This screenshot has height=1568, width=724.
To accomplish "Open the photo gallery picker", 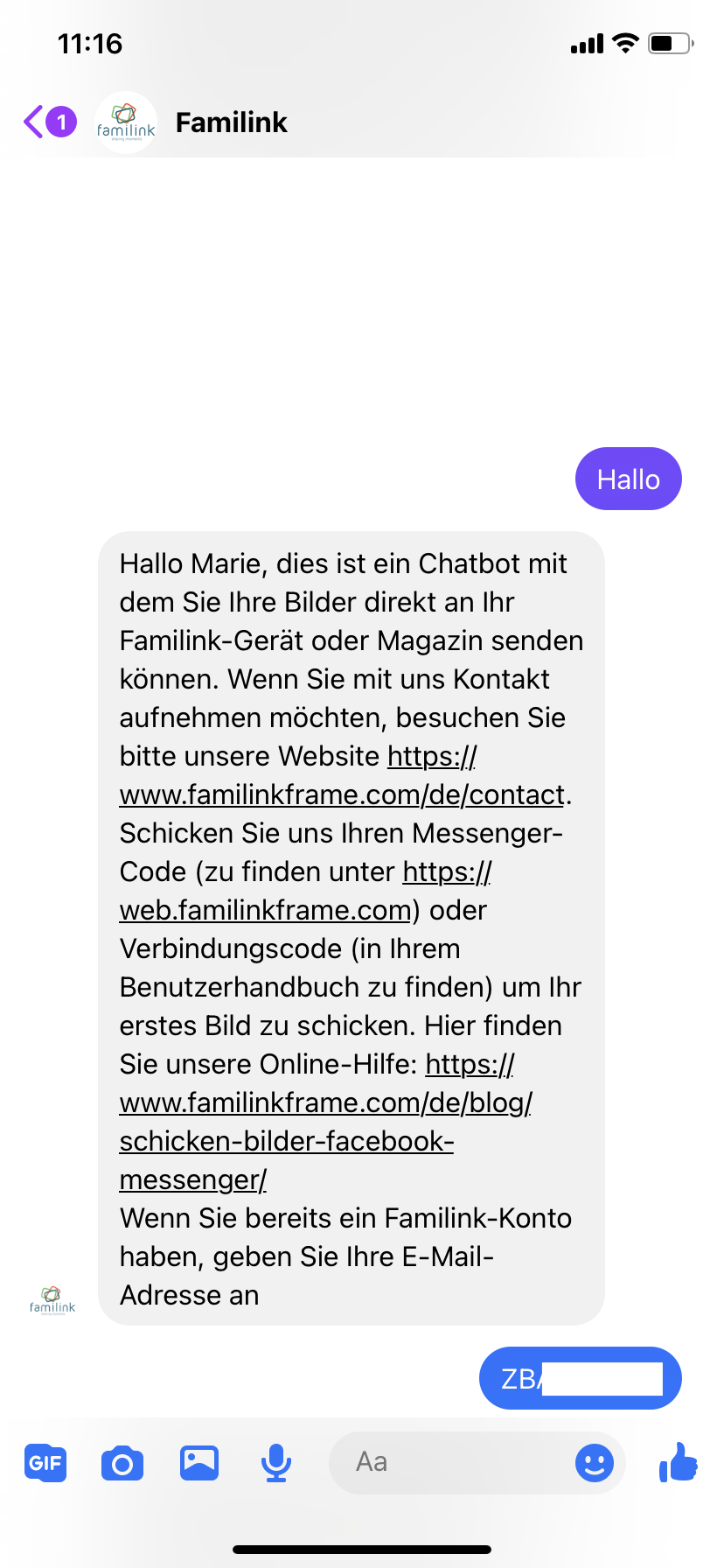I will pyautogui.click(x=199, y=1462).
